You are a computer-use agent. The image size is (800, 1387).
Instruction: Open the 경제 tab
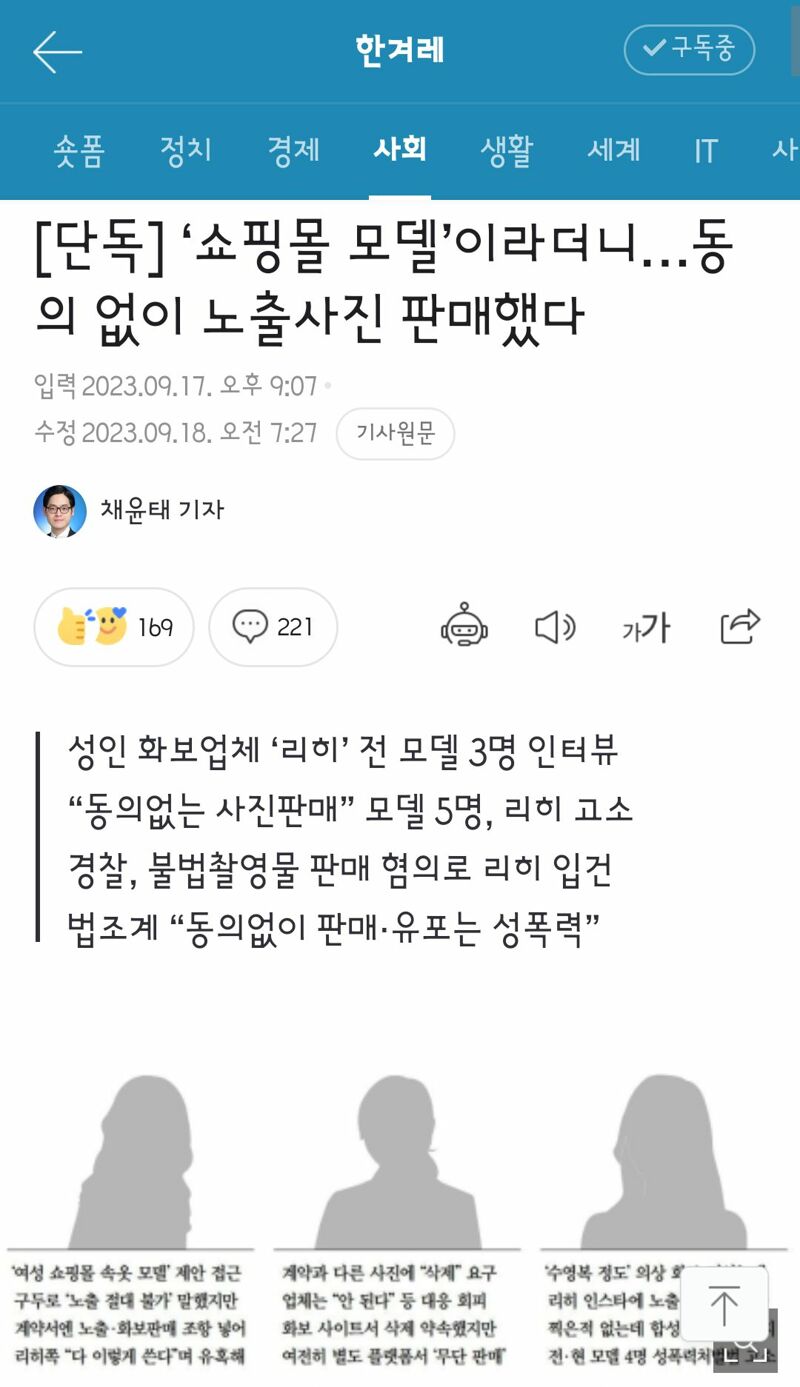293,150
